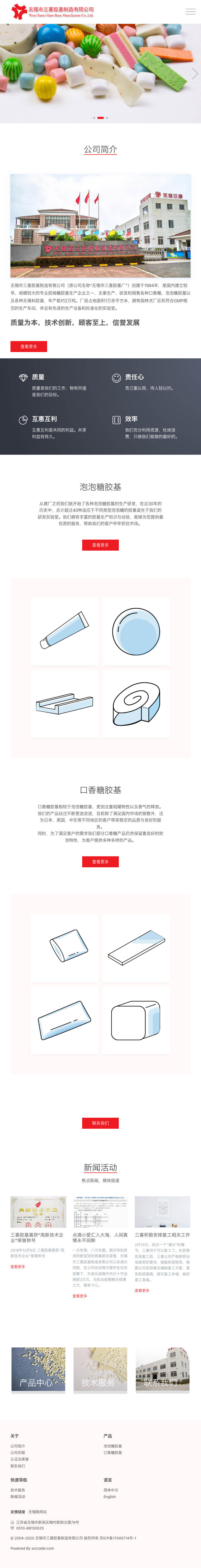Tap 查看更多 under 三喜积极安排复工 article
201x1568 pixels.
point(142,1290)
